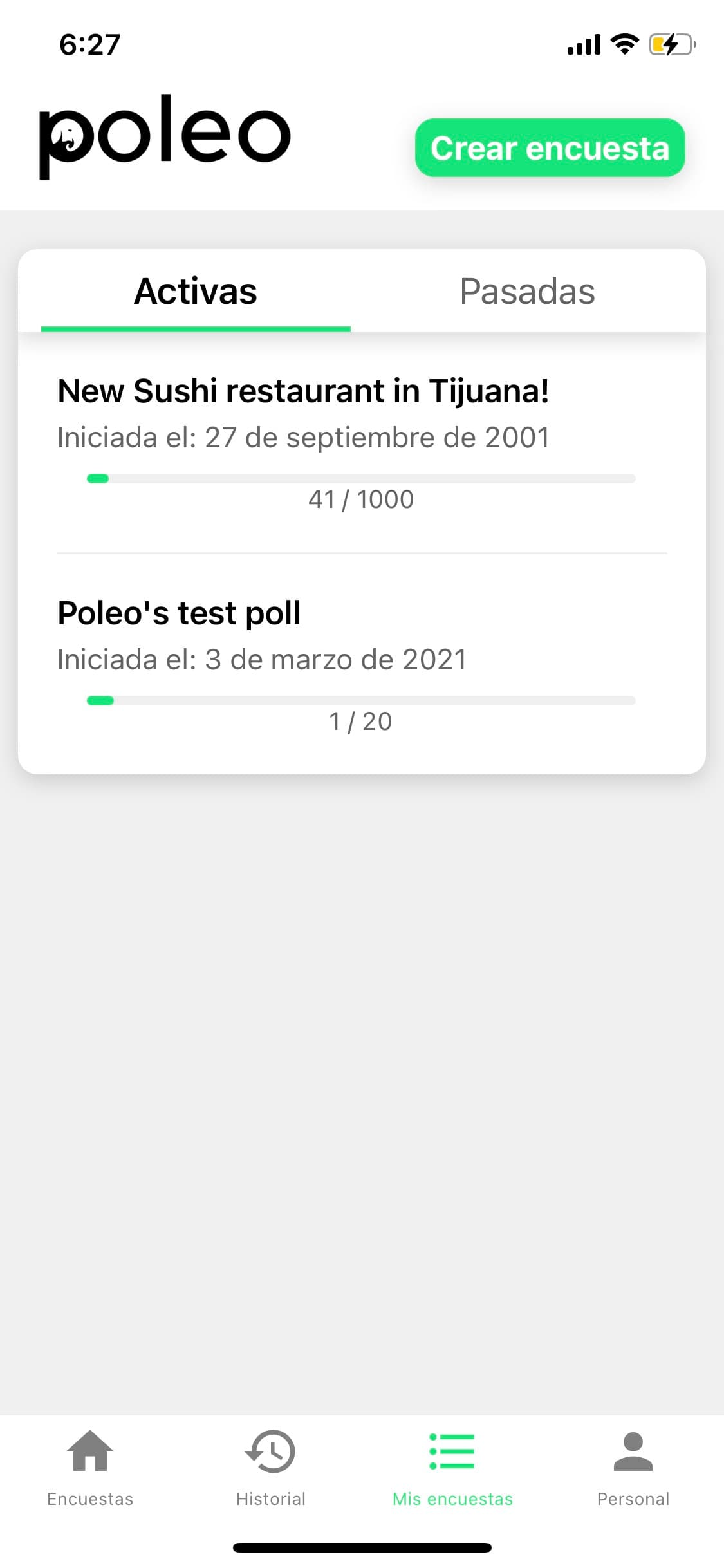Go to the Encuestas home tab
The height and width of the screenshot is (1568, 724).
point(90,1468)
